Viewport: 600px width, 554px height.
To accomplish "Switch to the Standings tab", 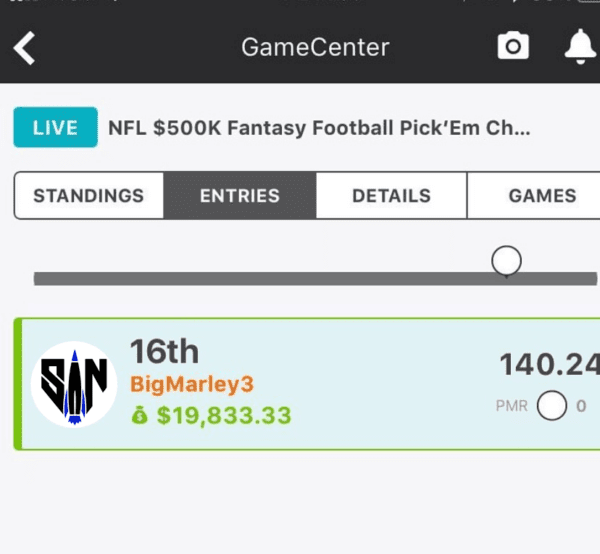I will click(89, 196).
